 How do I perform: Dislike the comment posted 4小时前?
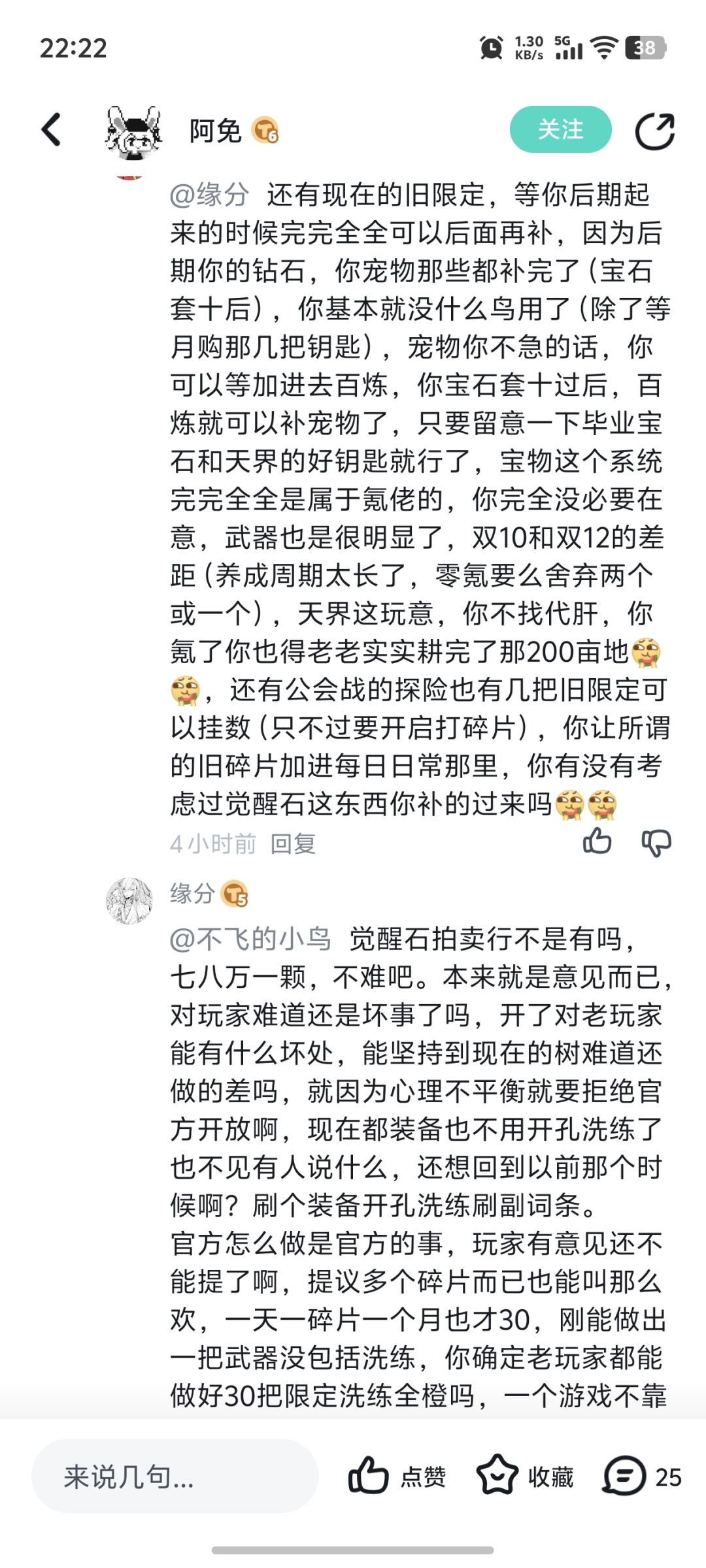tap(656, 842)
